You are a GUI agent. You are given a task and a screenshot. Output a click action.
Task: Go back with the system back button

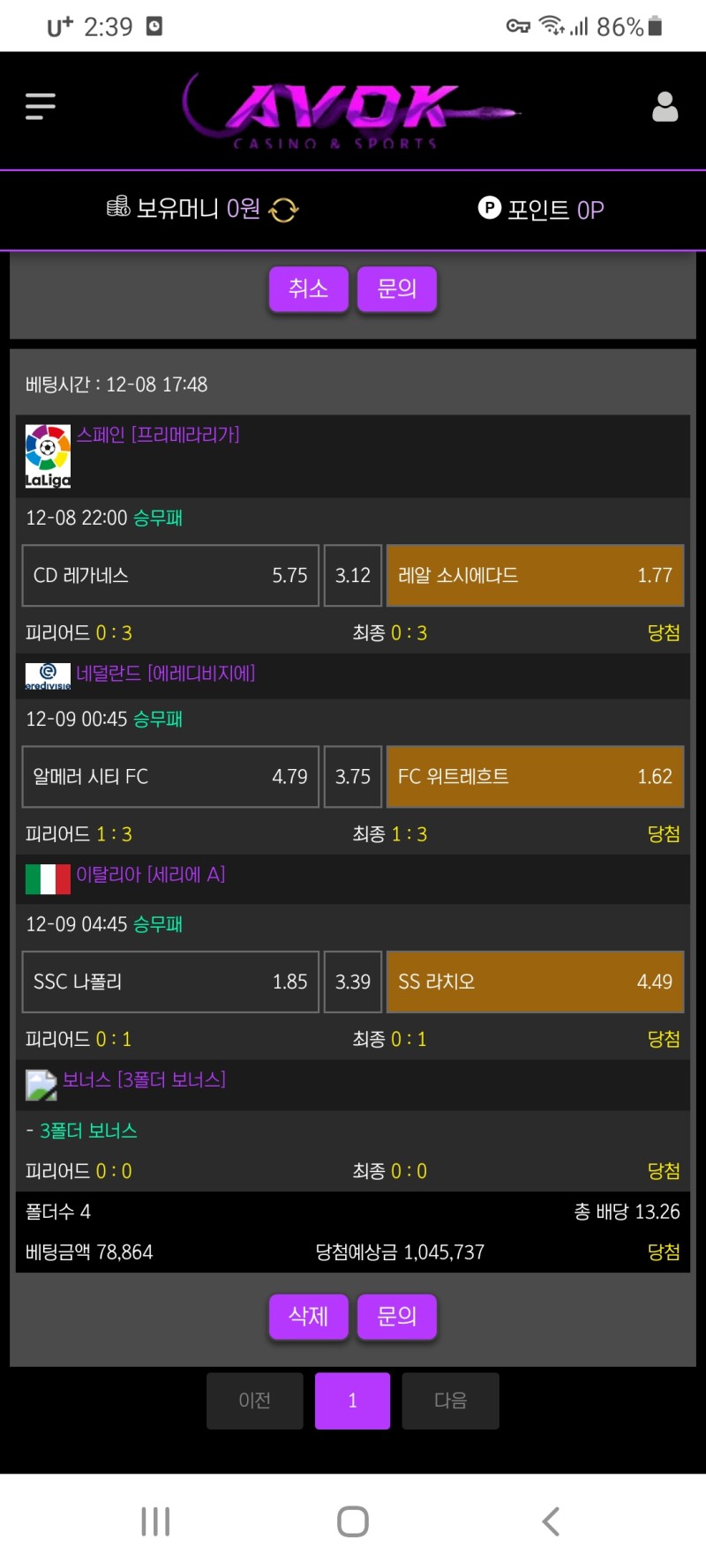[551, 1521]
